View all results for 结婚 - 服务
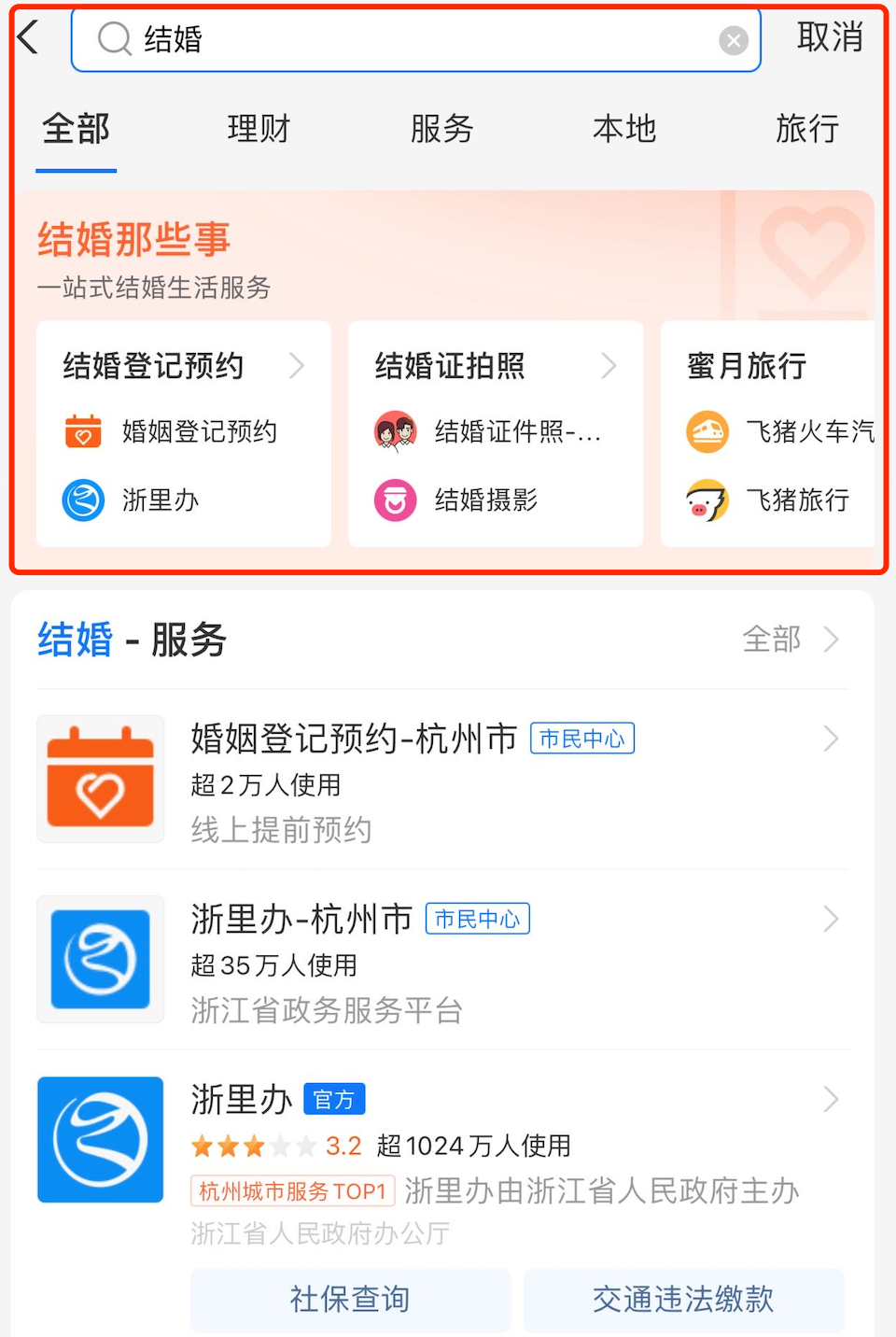 pyautogui.click(x=790, y=640)
